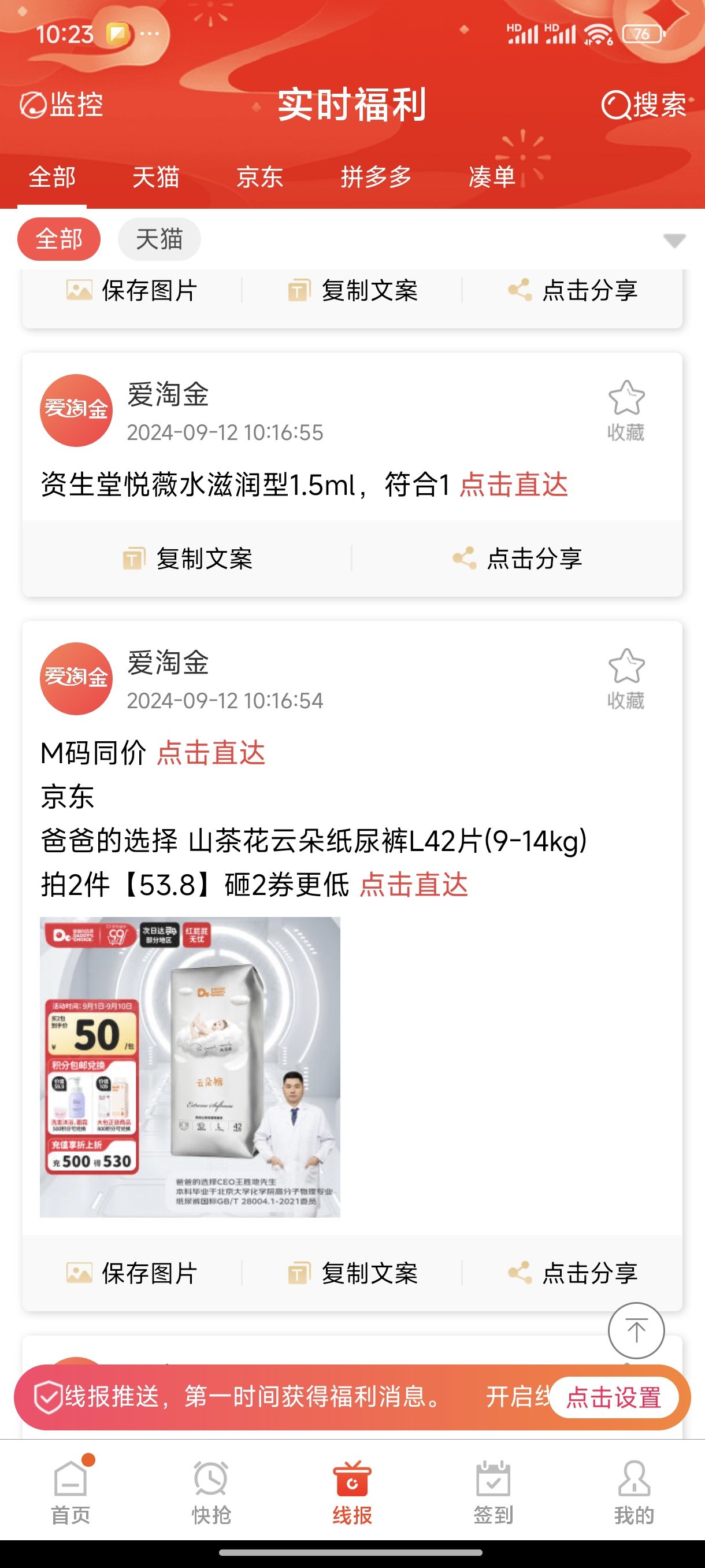Open 点击直达 link after M码同价
705x1568 pixels.
pos(211,753)
